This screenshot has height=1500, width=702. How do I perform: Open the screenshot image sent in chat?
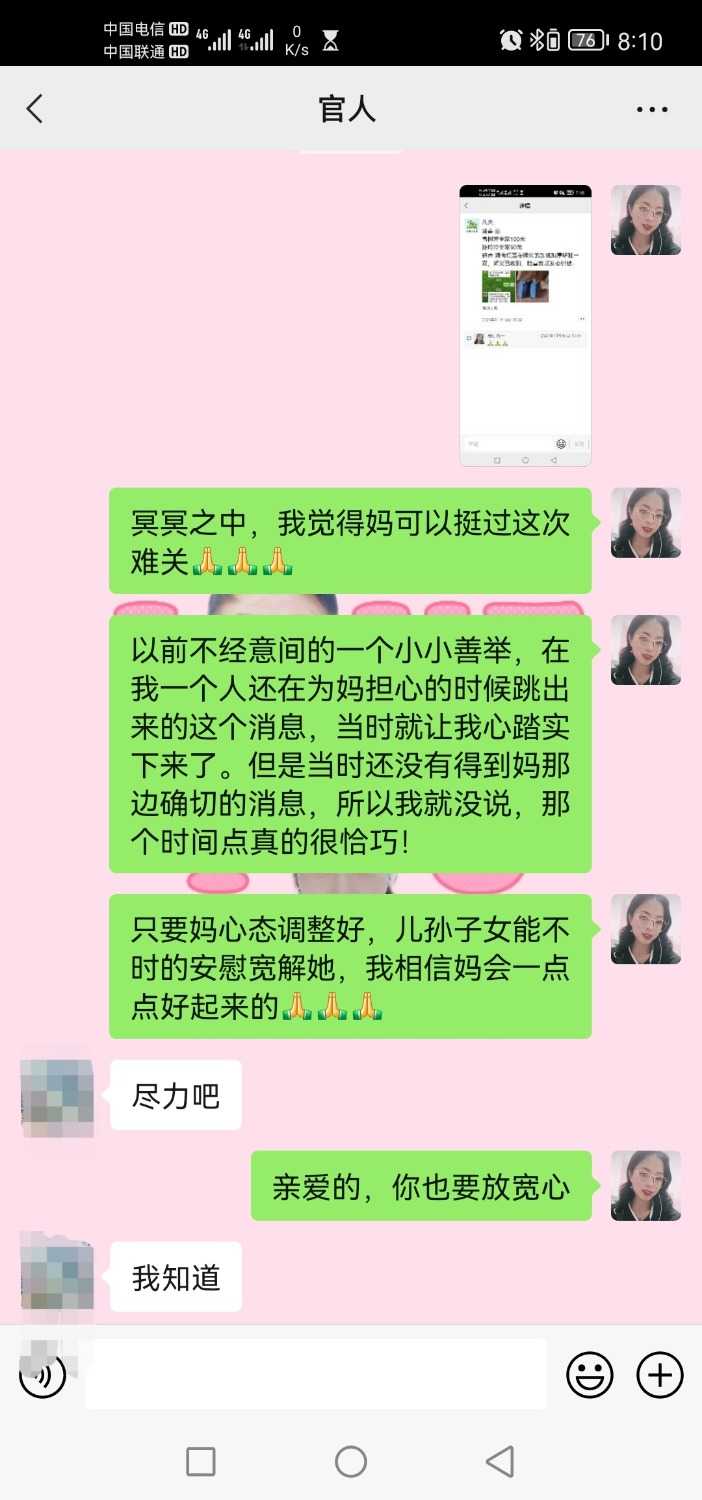pos(525,325)
